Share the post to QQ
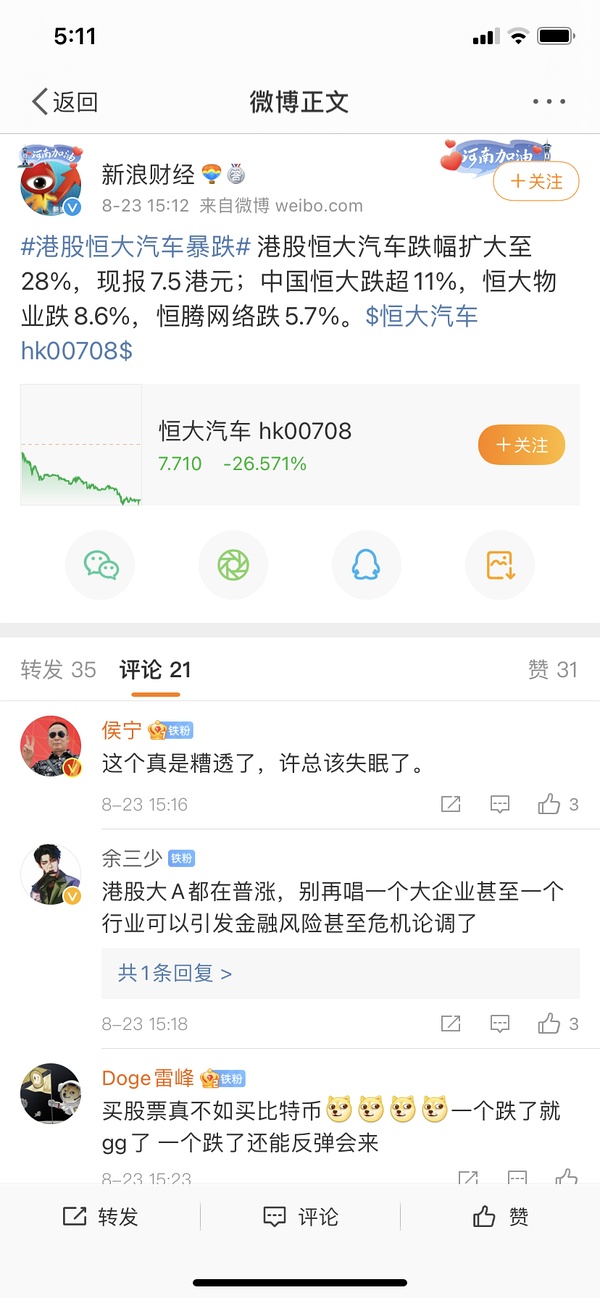The width and height of the screenshot is (600, 1298). point(367,565)
